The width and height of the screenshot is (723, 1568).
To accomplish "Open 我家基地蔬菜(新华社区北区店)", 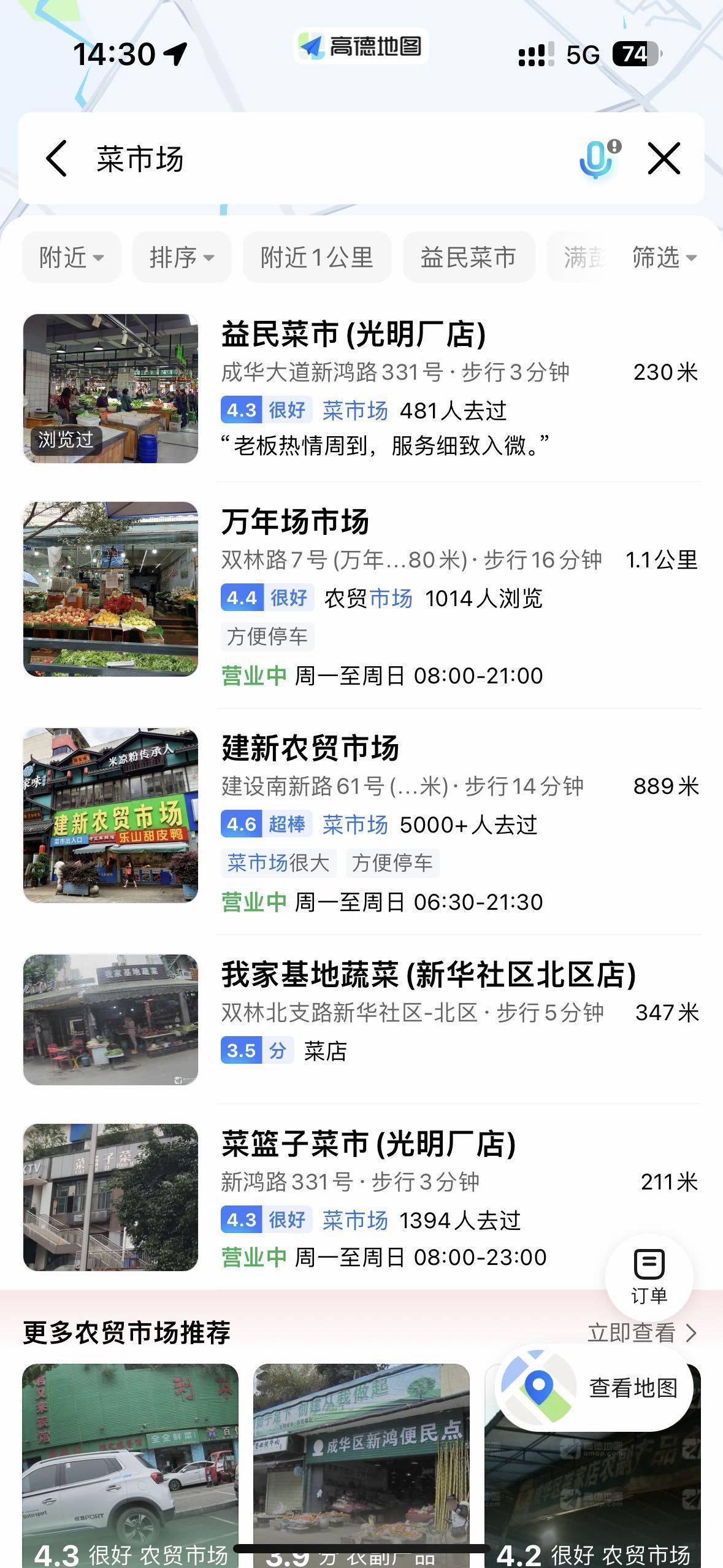I will coord(428,975).
